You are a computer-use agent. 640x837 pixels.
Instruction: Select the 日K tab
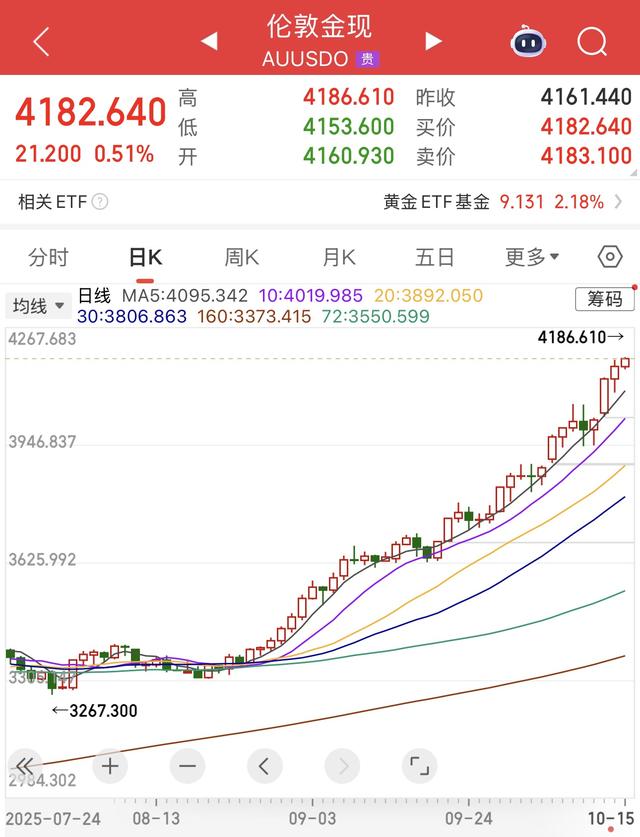tap(145, 258)
